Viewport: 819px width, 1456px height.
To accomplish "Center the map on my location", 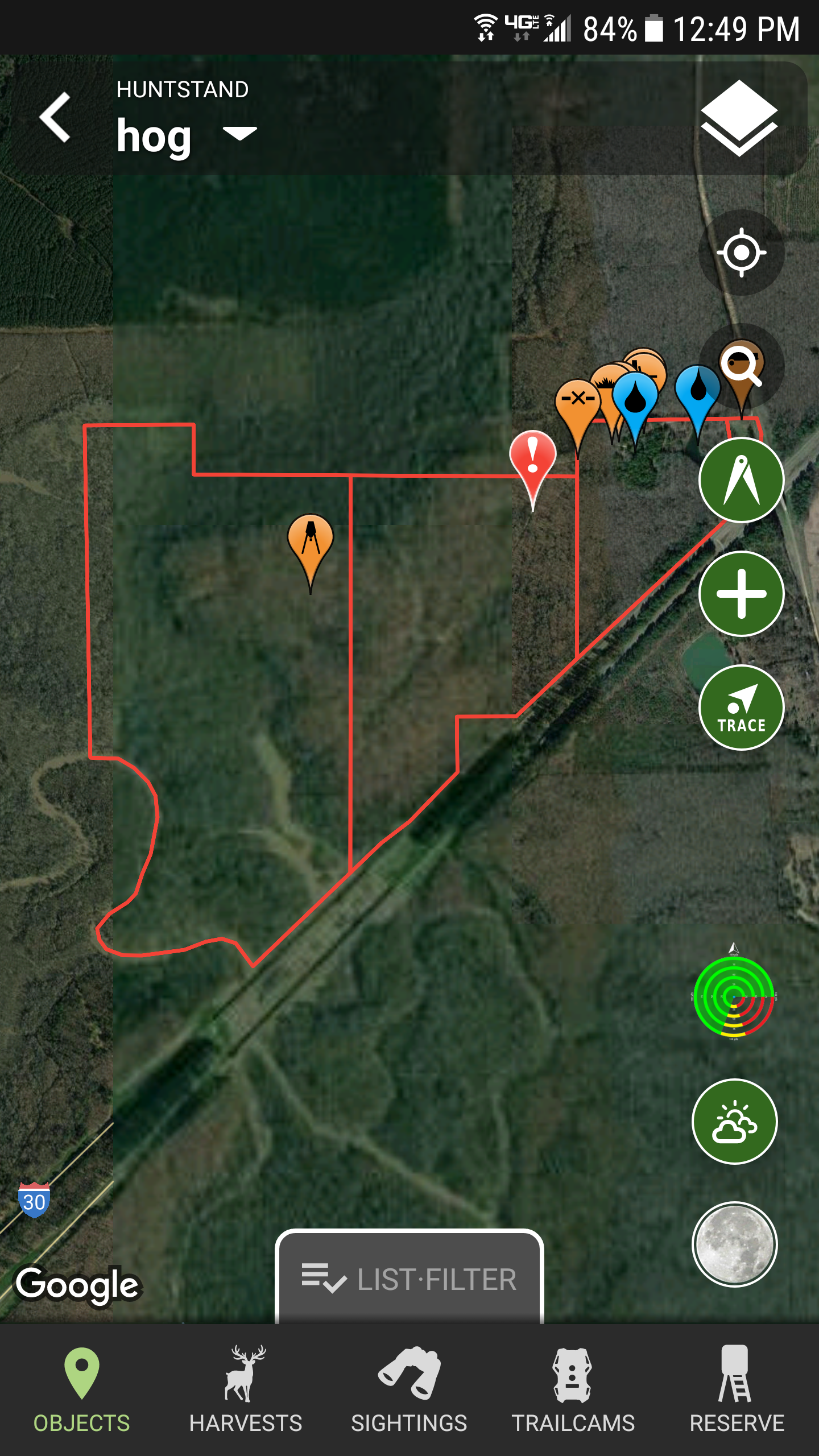I will (x=741, y=252).
